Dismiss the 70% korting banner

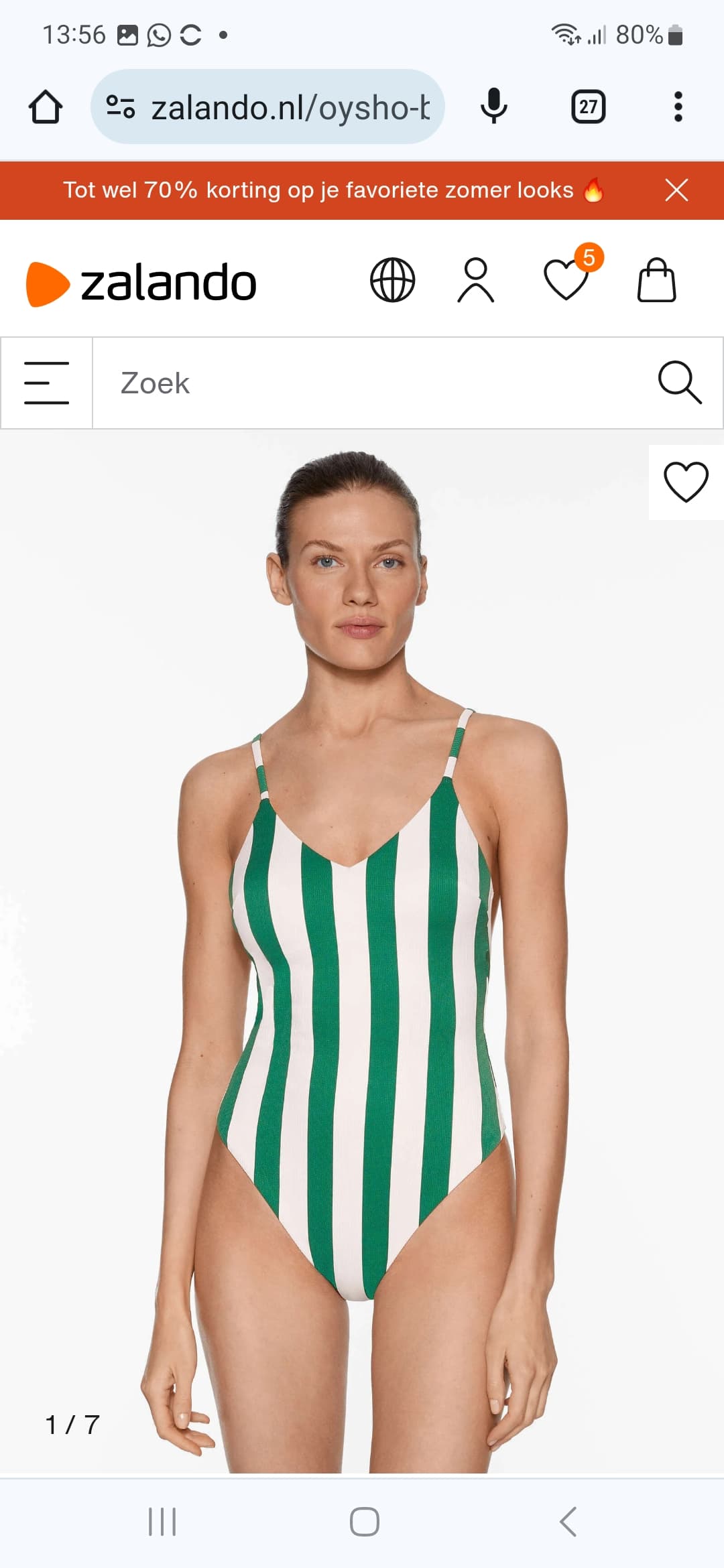pos(676,190)
